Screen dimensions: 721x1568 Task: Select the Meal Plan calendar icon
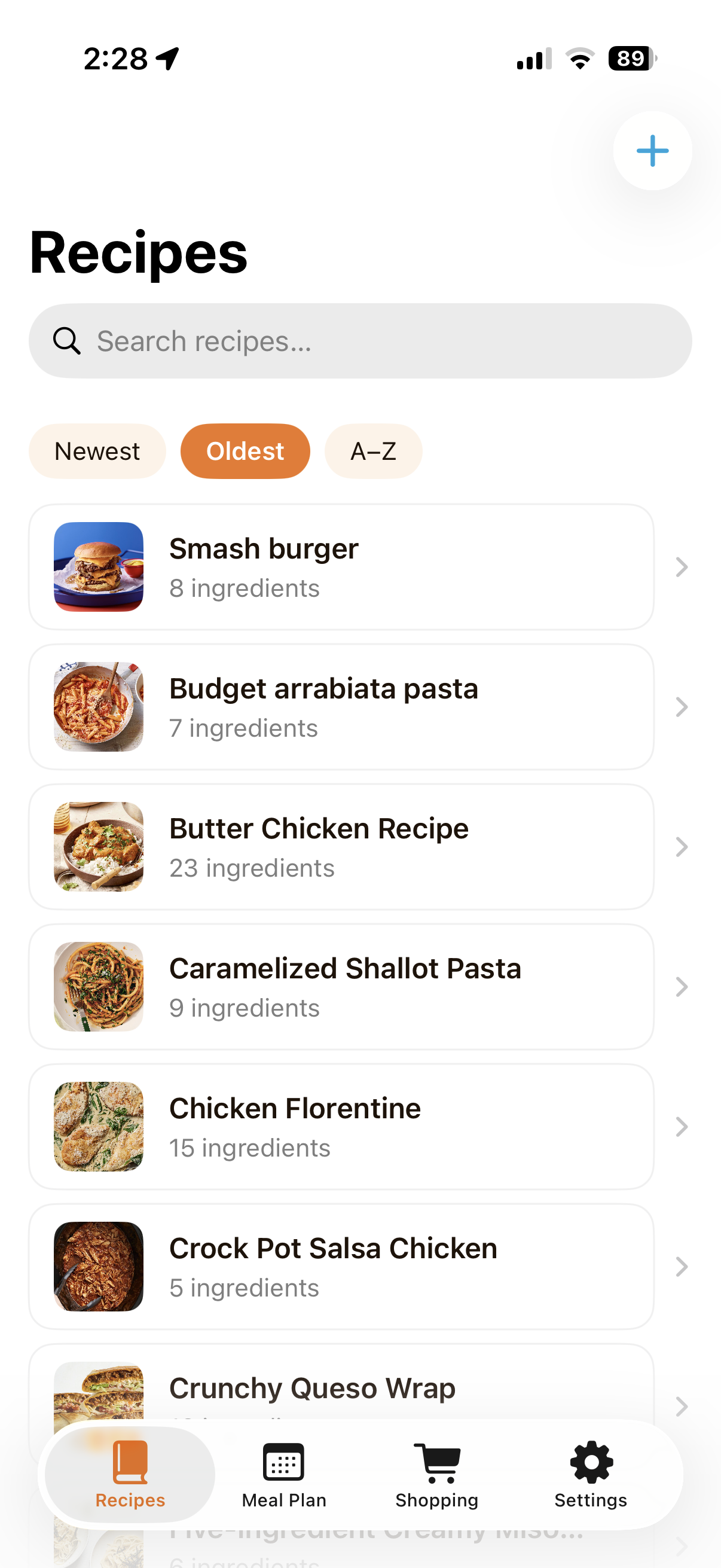[283, 1461]
